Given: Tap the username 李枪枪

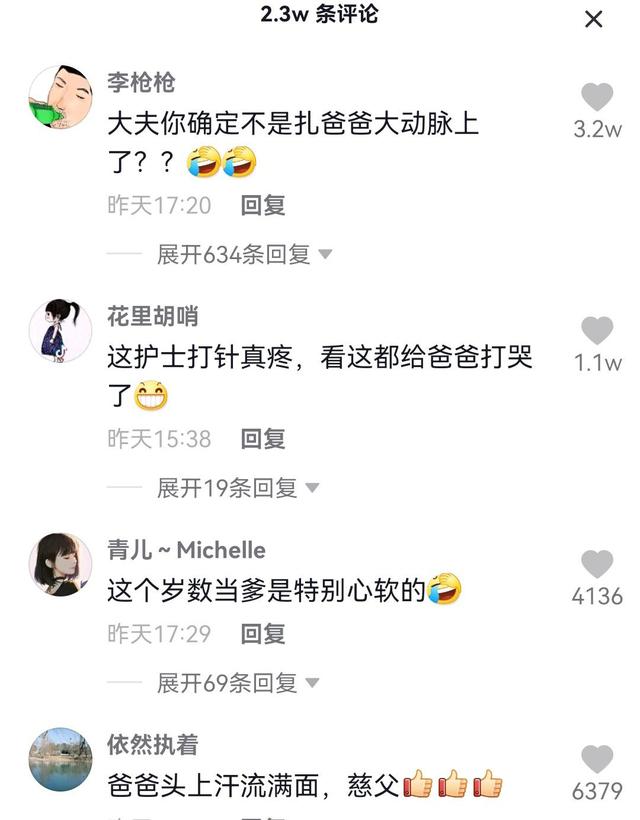Looking at the screenshot, I should click(x=141, y=82).
